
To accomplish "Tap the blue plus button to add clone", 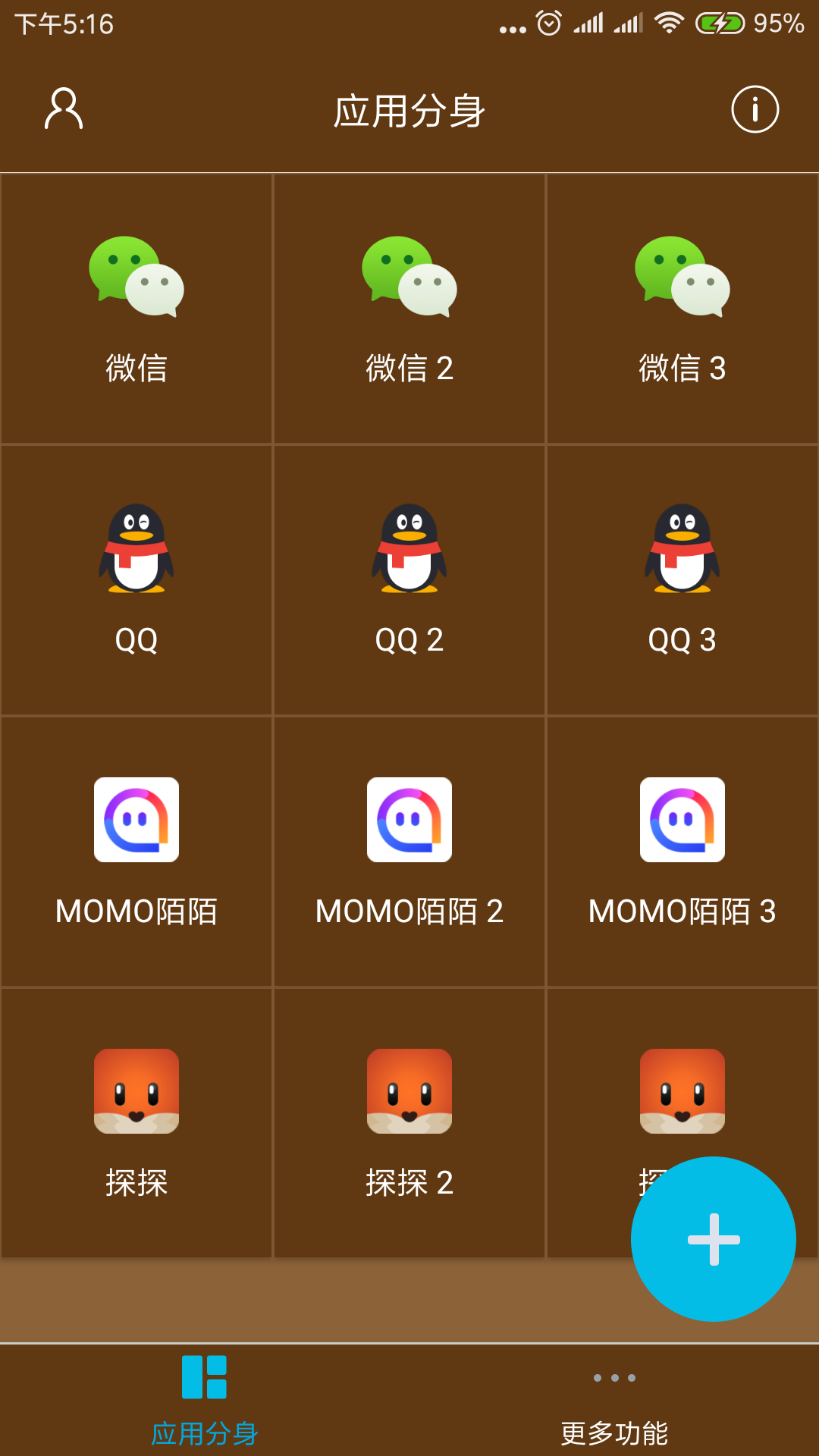I will click(x=713, y=1240).
